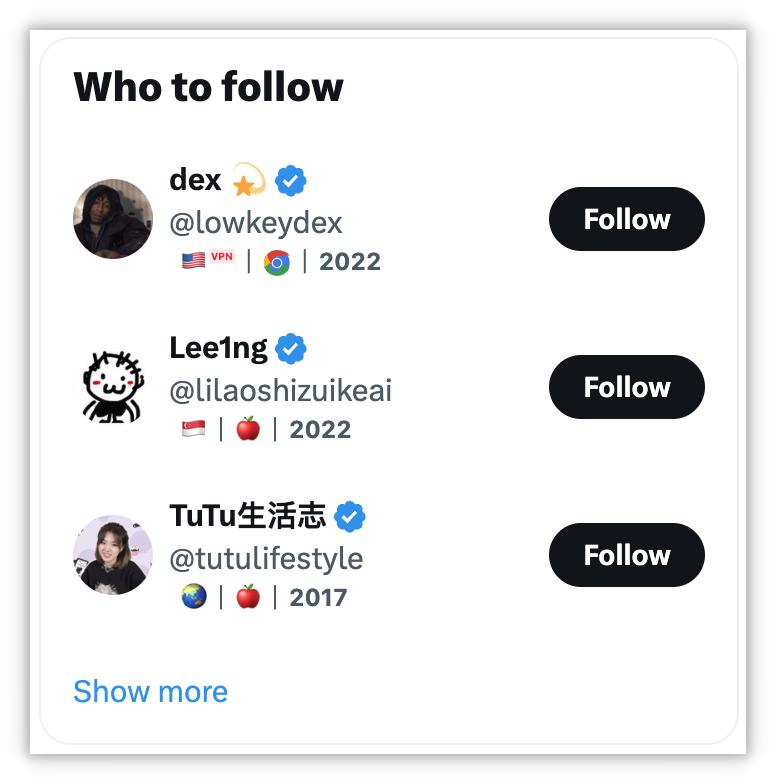
Task: Follow TuTu生活志
Action: pos(626,555)
